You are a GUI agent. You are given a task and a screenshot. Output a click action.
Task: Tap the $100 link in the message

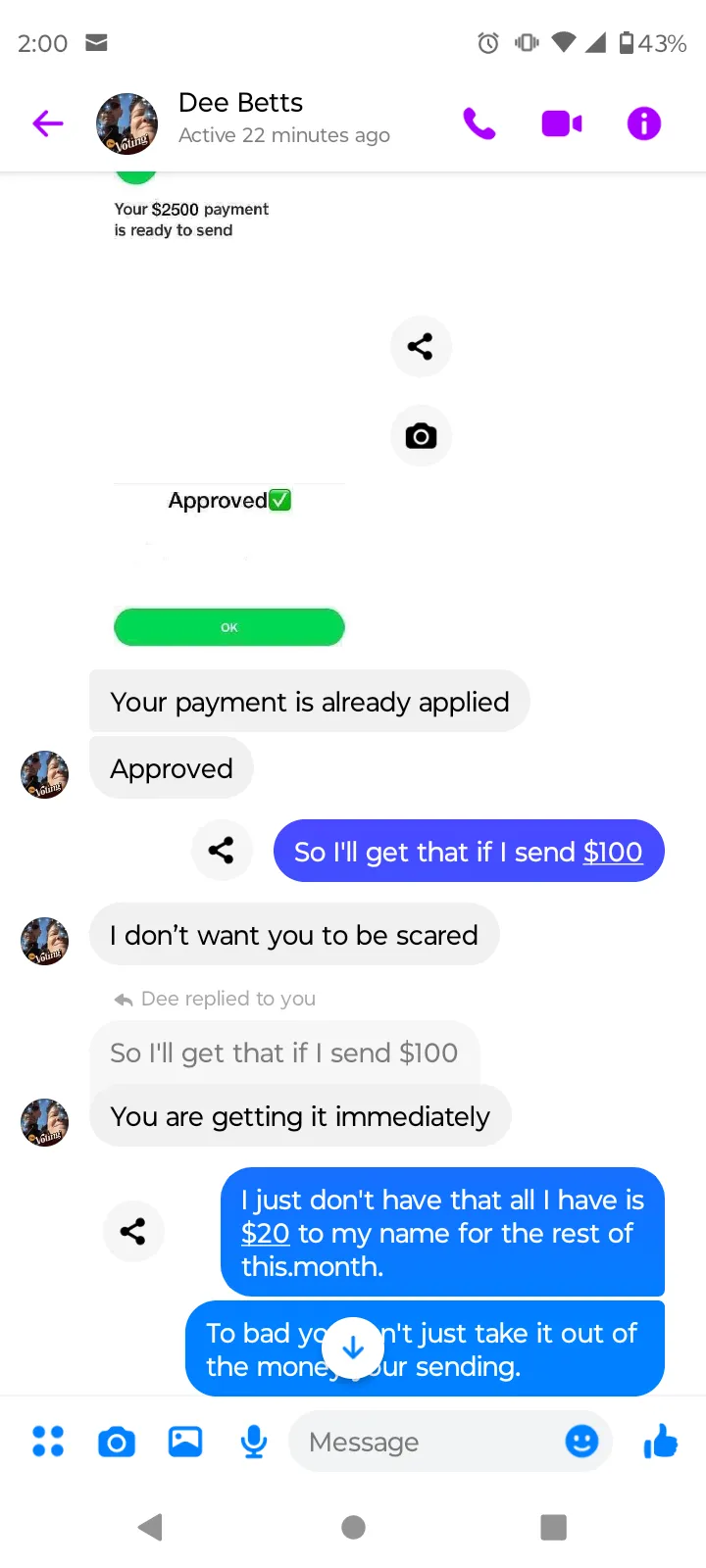[x=613, y=852]
